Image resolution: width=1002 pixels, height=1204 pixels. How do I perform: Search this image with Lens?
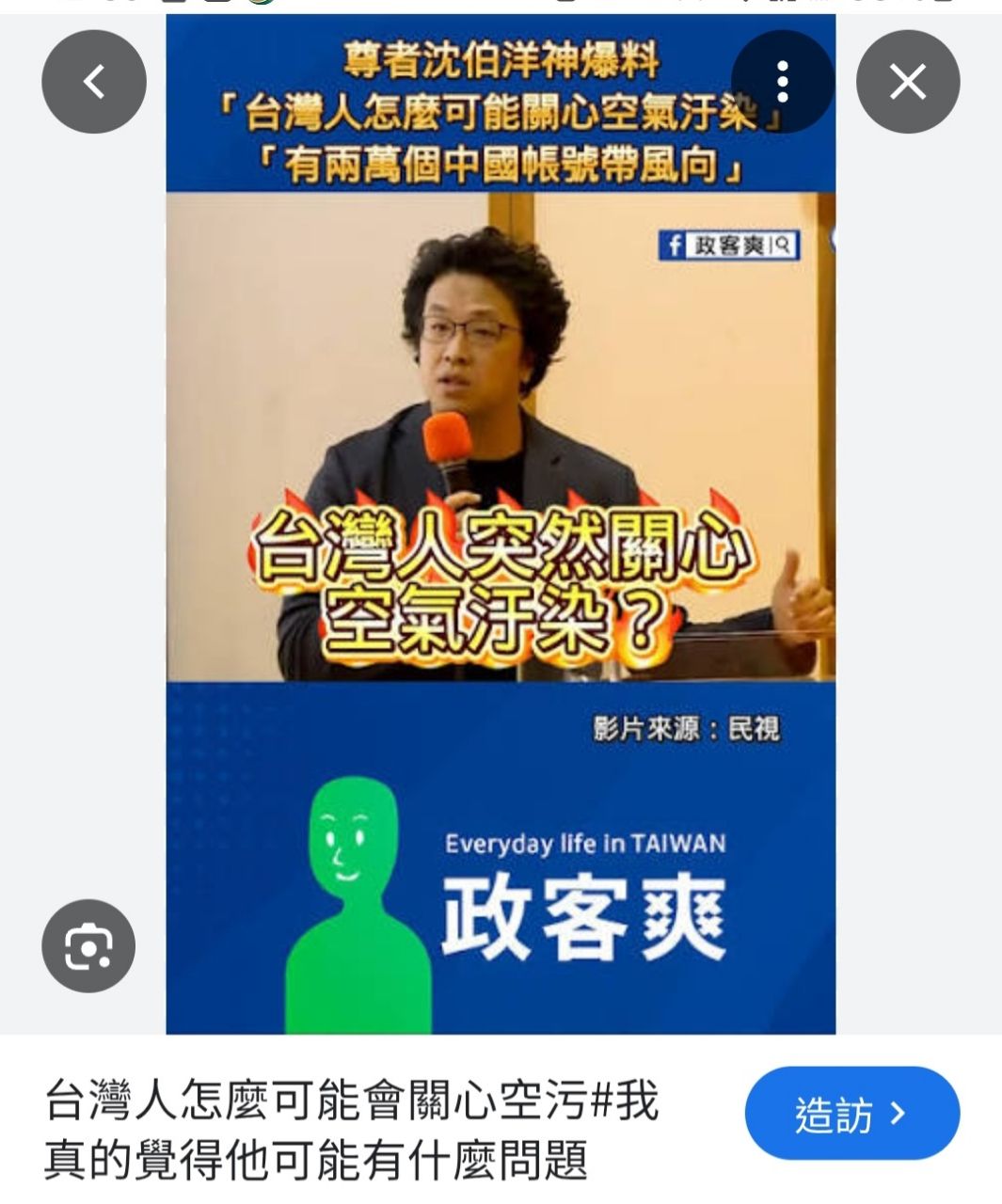88,945
